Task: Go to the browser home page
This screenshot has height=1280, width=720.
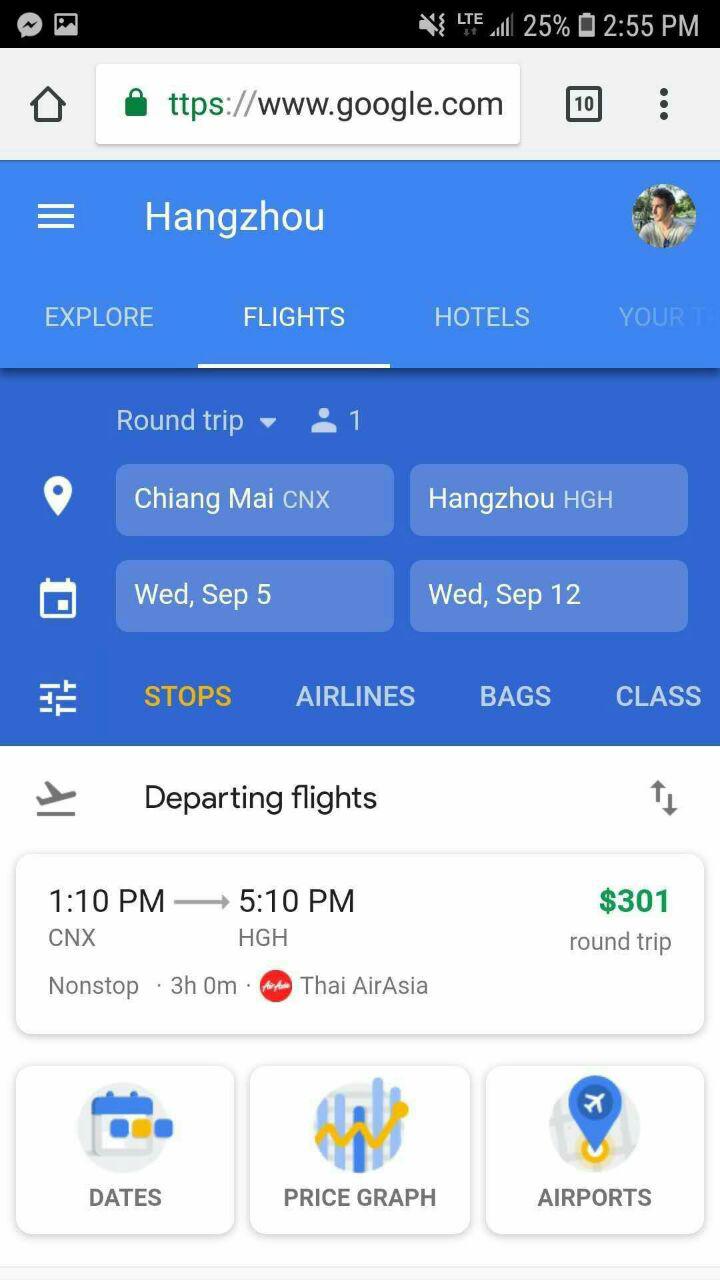Action: pos(48,104)
